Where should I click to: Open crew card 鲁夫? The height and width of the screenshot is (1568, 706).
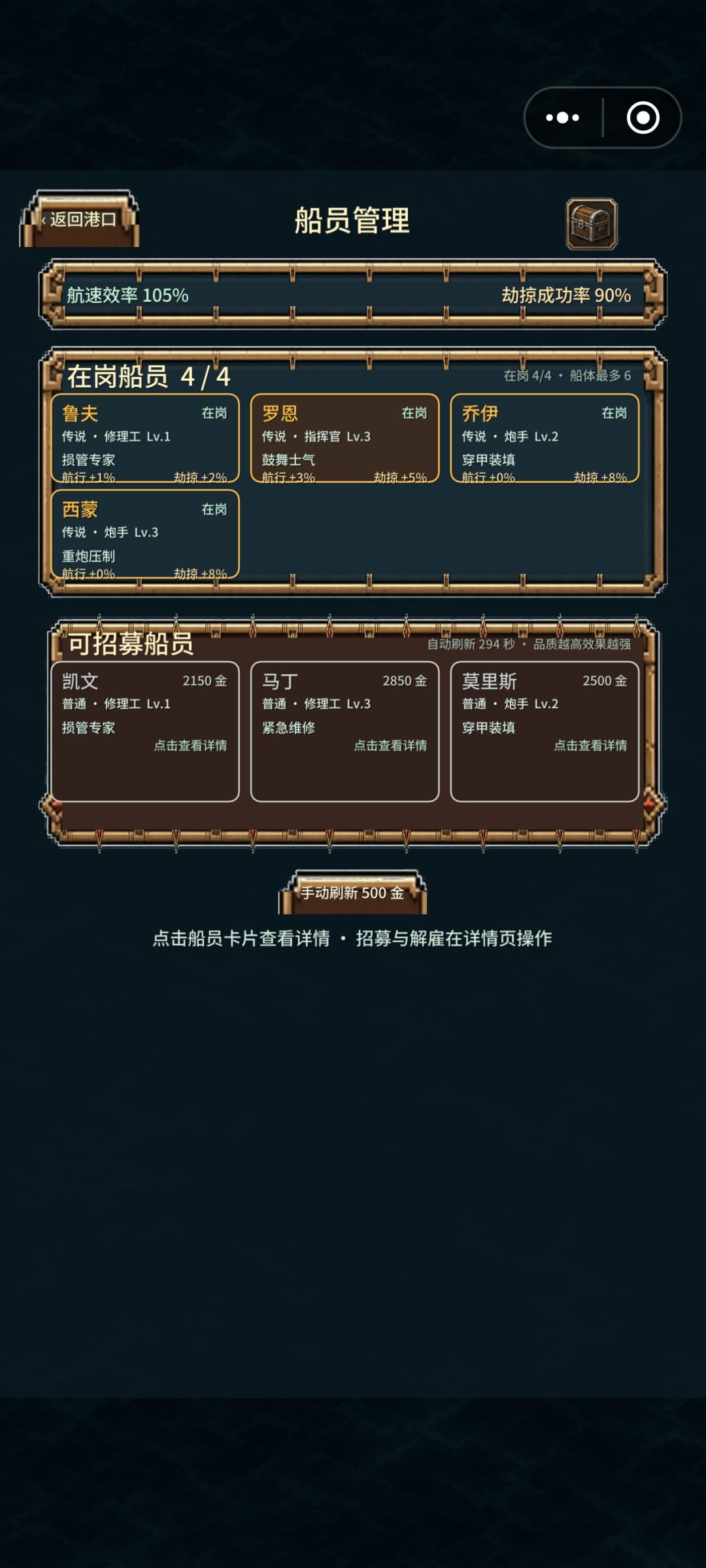(x=145, y=438)
